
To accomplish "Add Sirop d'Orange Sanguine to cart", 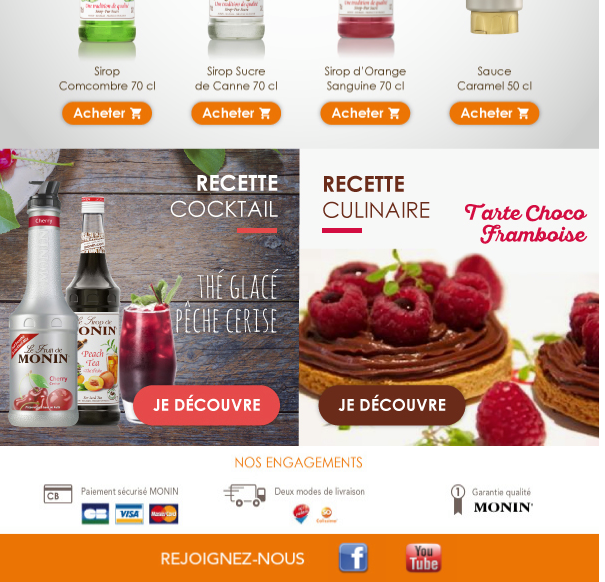I will (x=365, y=113).
